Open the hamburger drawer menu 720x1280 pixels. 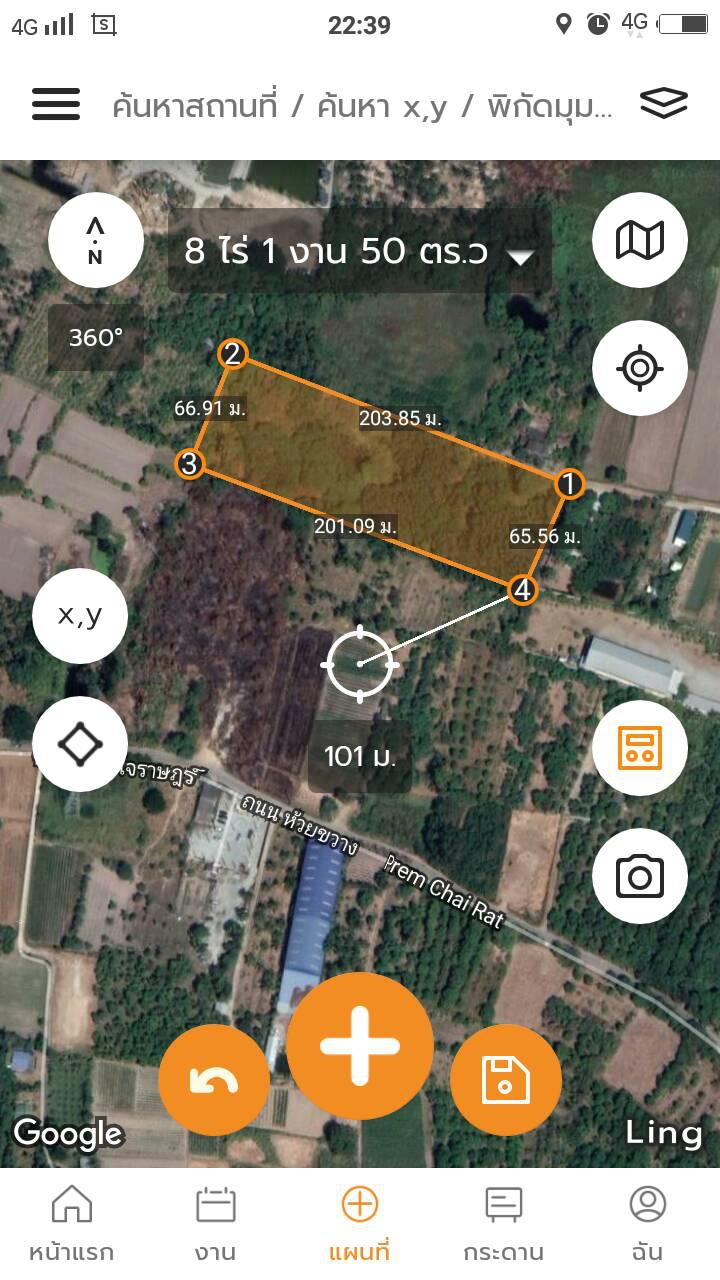tap(56, 104)
